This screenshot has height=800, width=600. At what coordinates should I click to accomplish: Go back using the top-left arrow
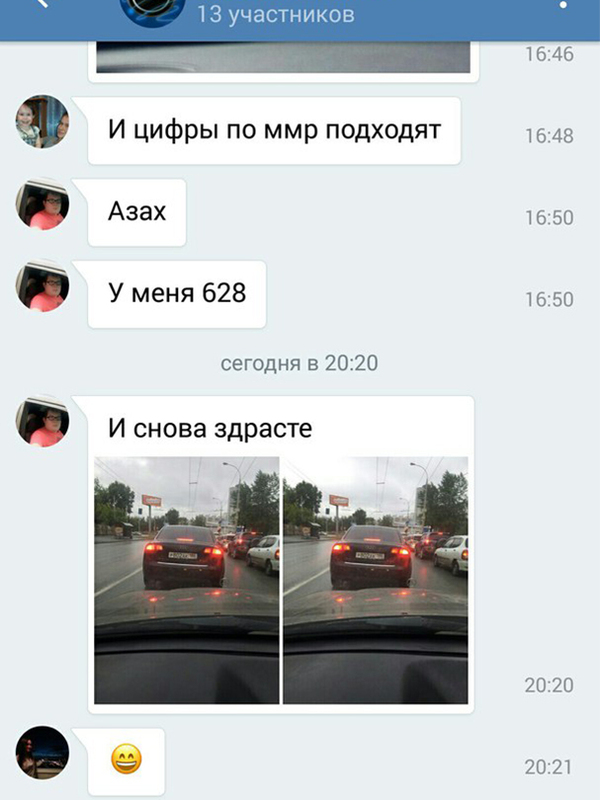[x=40, y=6]
